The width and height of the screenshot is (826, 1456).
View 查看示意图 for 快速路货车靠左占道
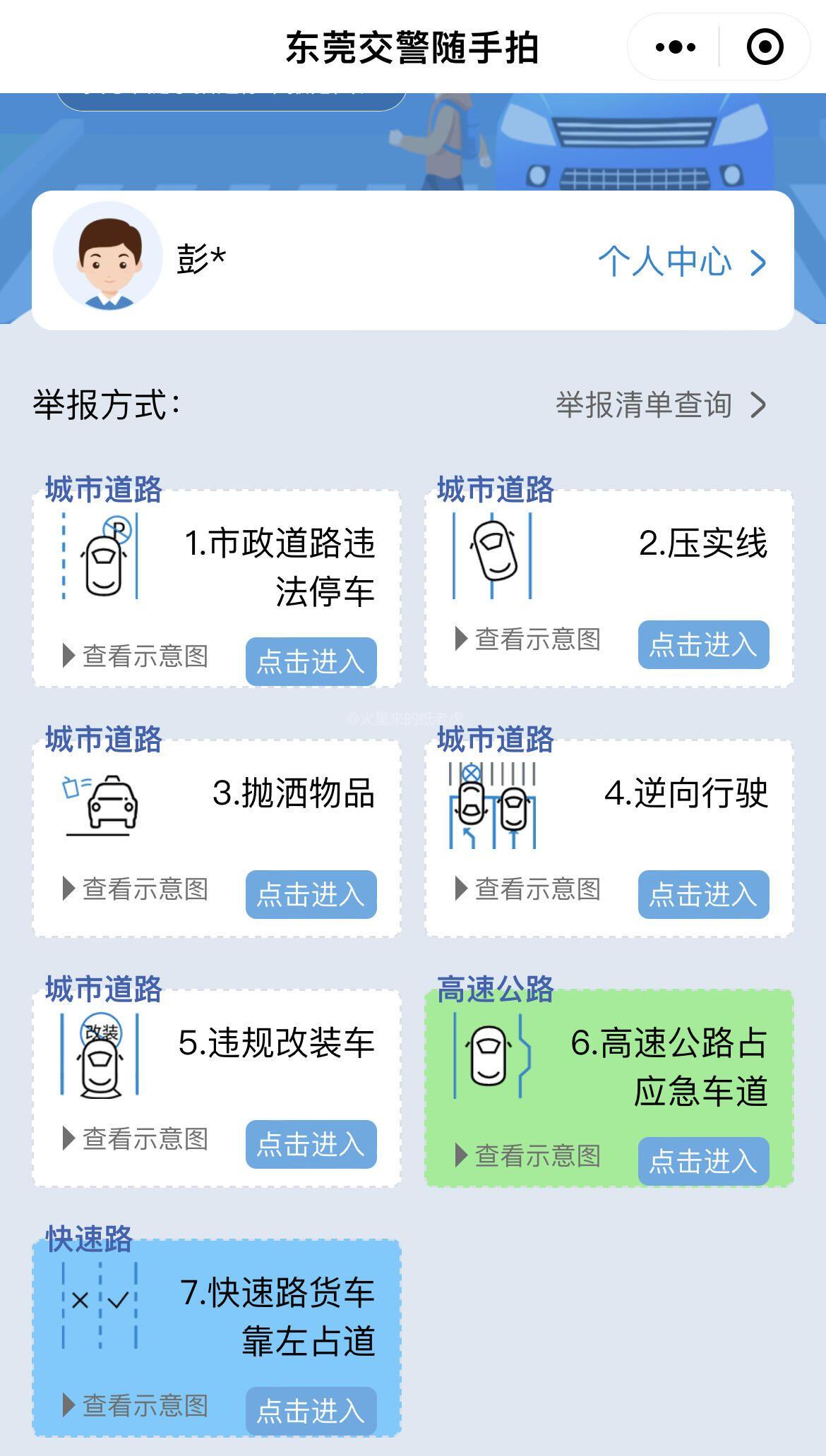136,1405
